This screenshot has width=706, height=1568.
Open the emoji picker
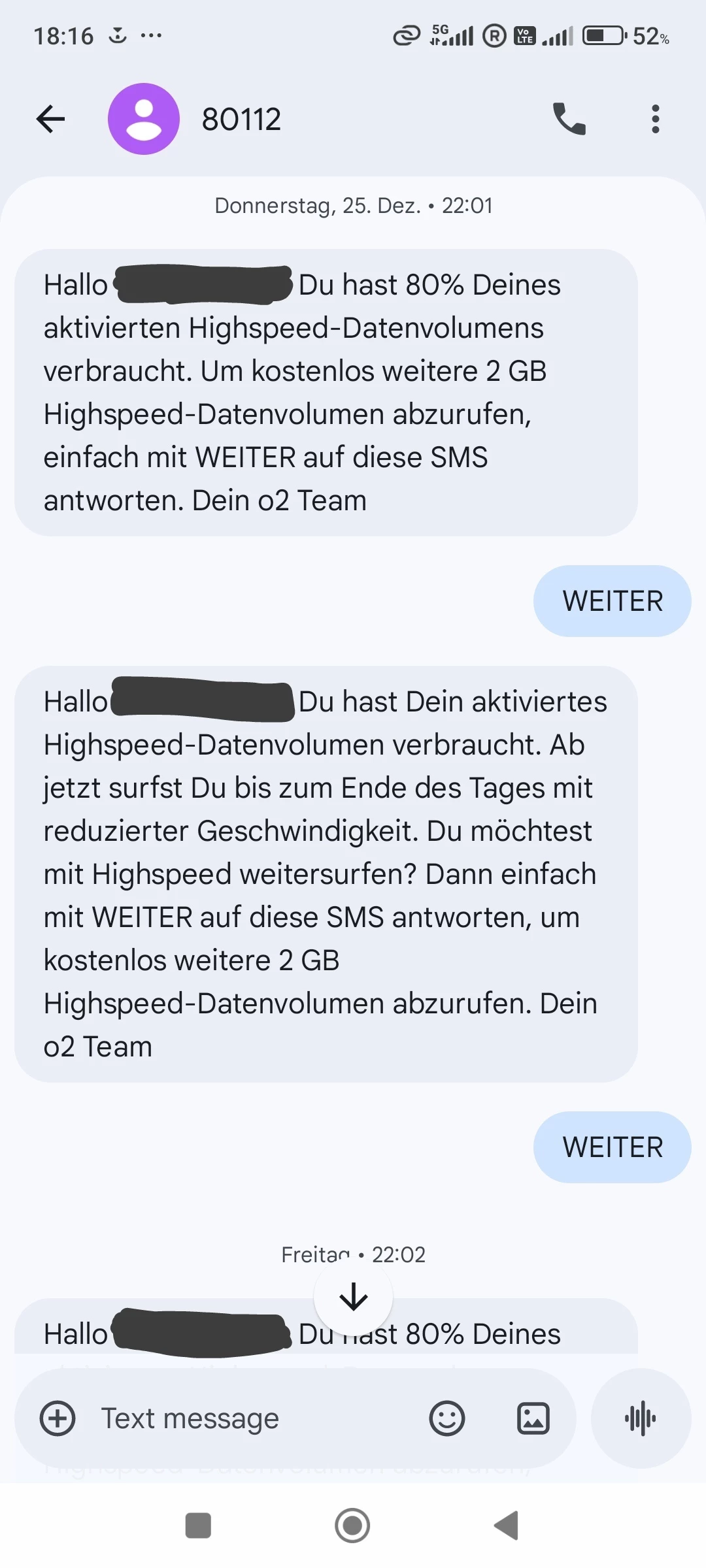pos(446,1418)
